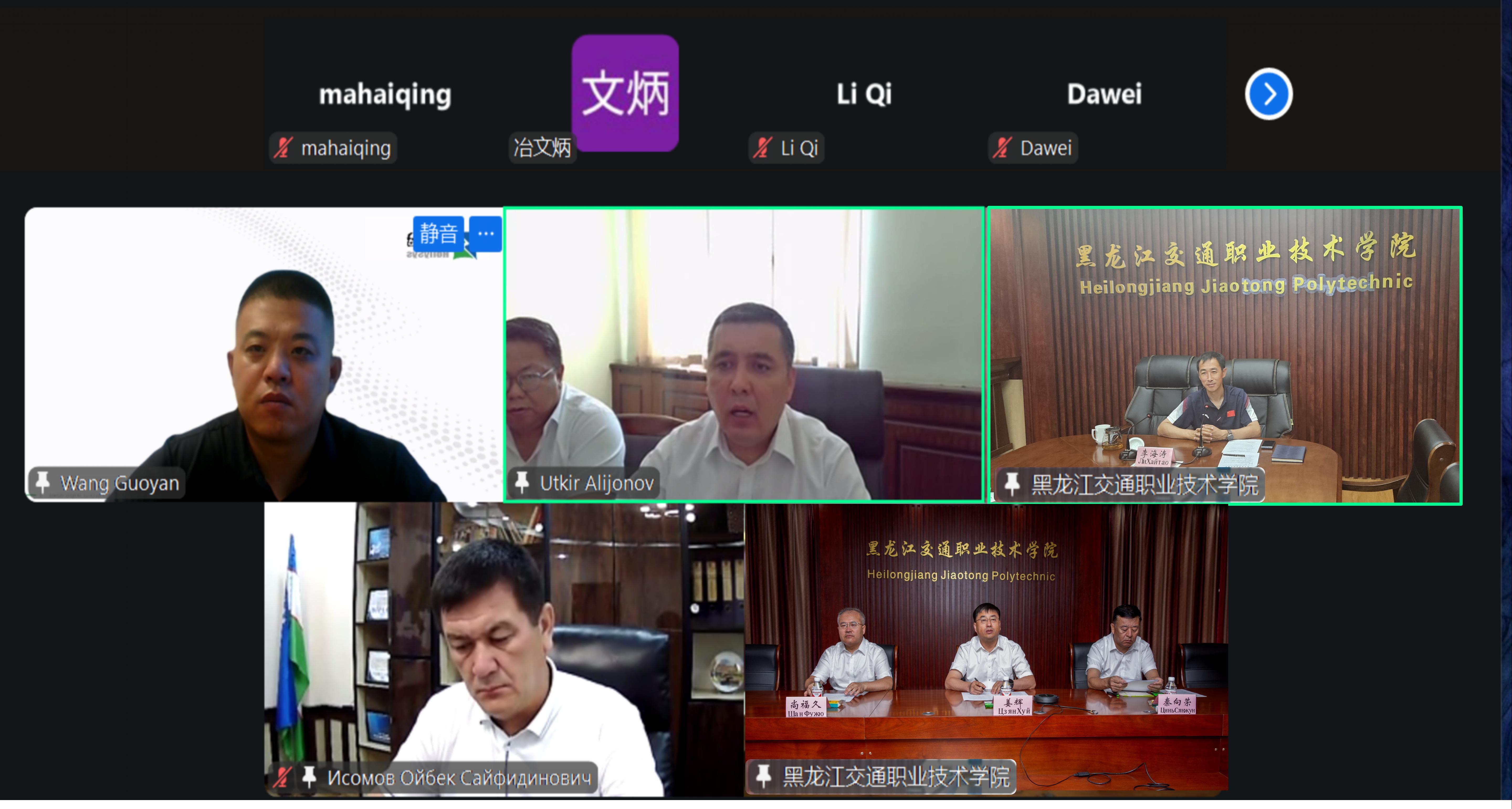Select Dawei's participant tile
The image size is (1512, 809).
coord(1104,94)
